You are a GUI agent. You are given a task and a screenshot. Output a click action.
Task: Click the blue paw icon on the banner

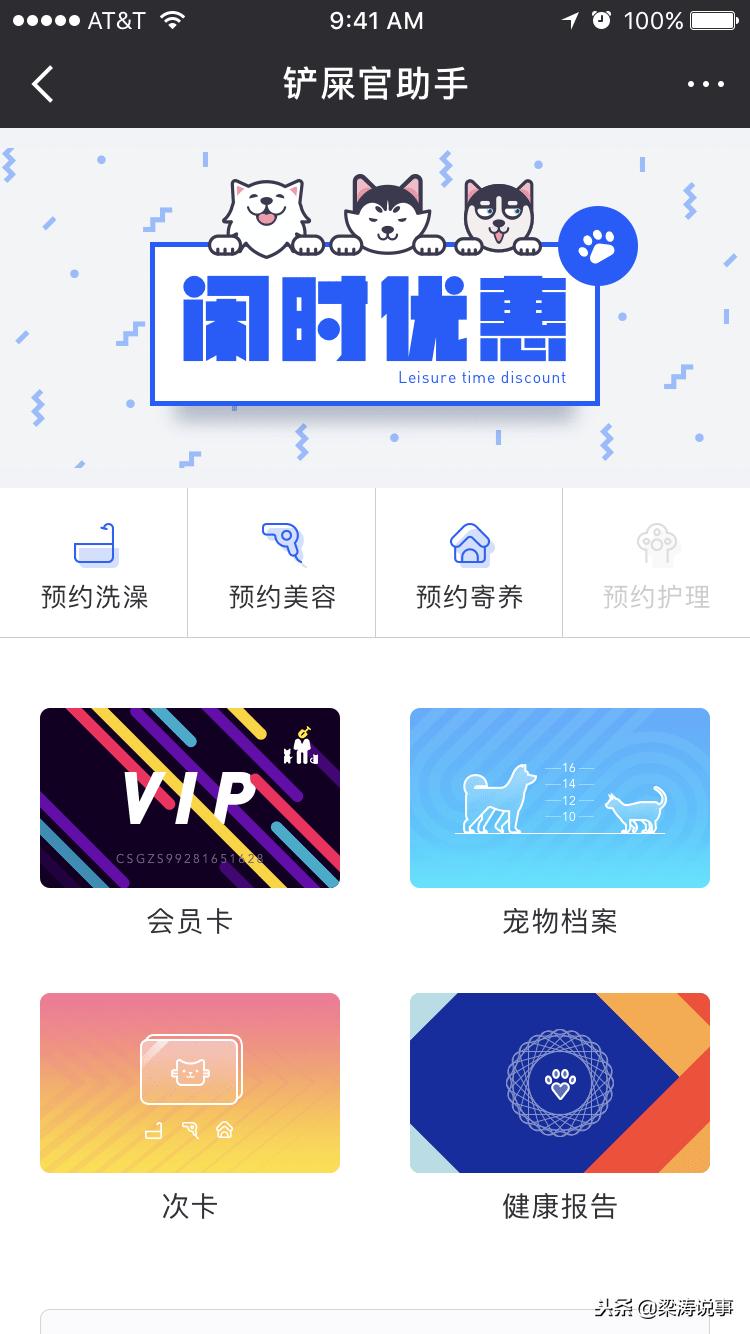(x=598, y=246)
